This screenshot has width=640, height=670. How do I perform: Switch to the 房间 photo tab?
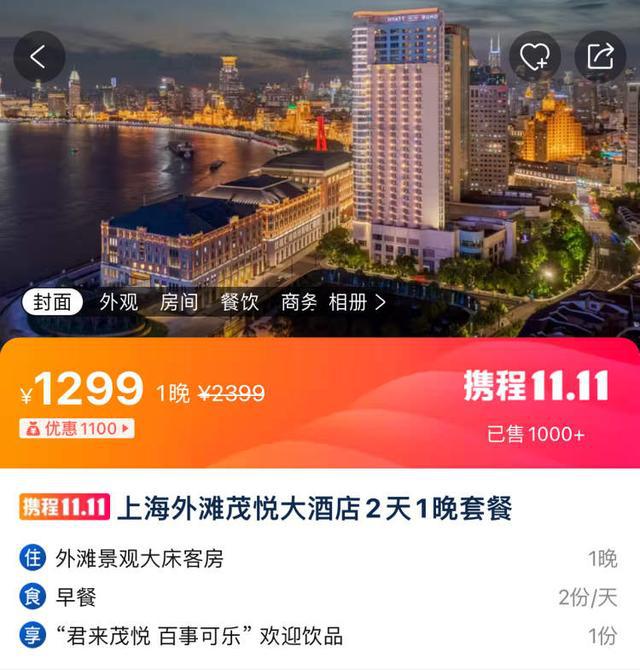pyautogui.click(x=179, y=303)
